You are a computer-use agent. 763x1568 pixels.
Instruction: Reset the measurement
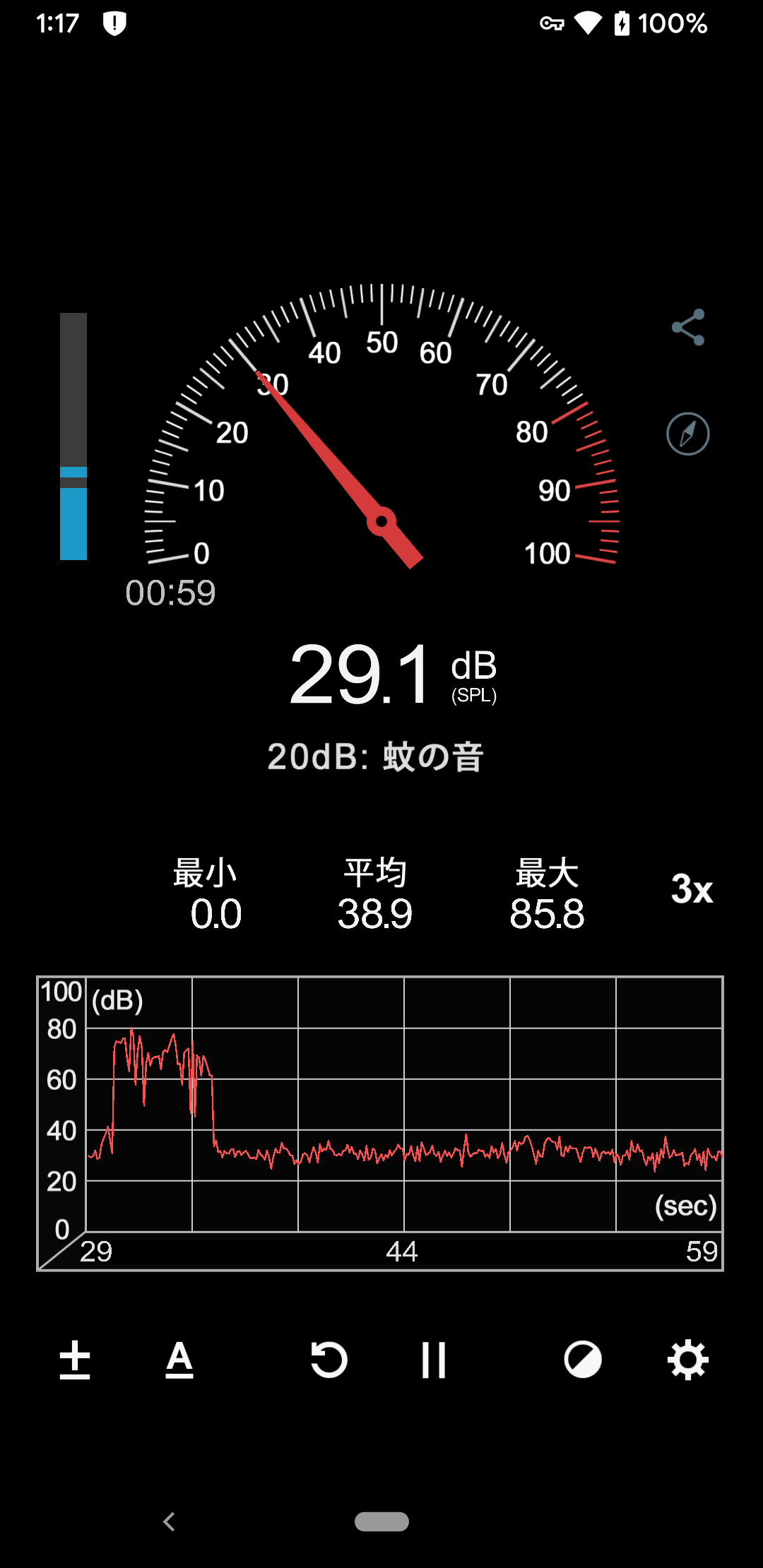329,1360
